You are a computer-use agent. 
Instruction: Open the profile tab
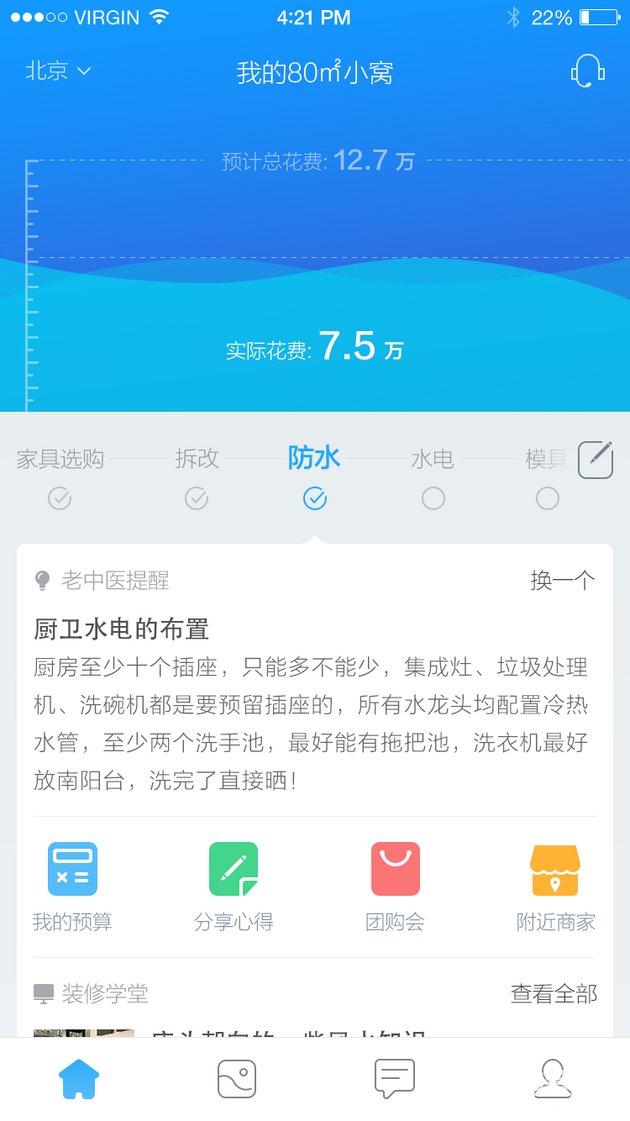552,1079
